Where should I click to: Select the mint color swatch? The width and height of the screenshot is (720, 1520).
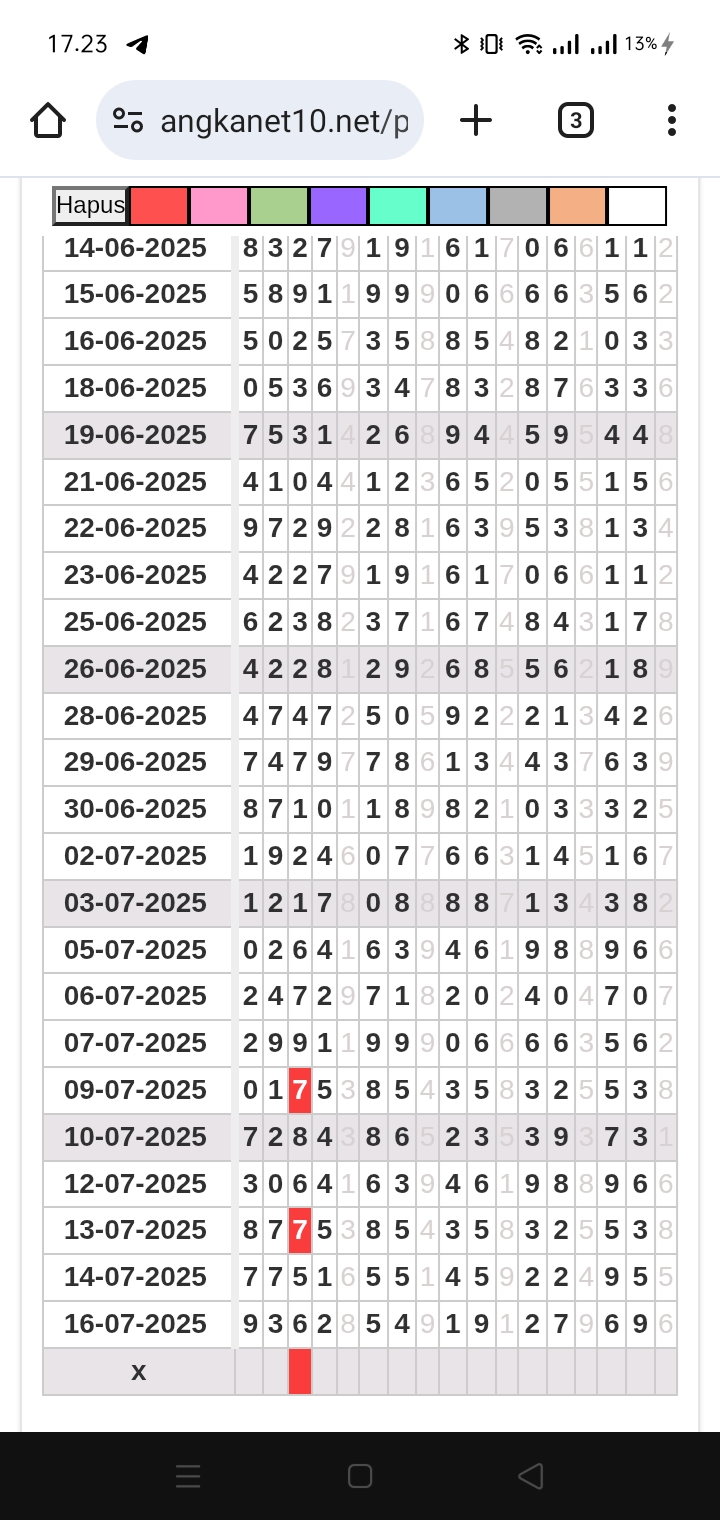point(398,206)
